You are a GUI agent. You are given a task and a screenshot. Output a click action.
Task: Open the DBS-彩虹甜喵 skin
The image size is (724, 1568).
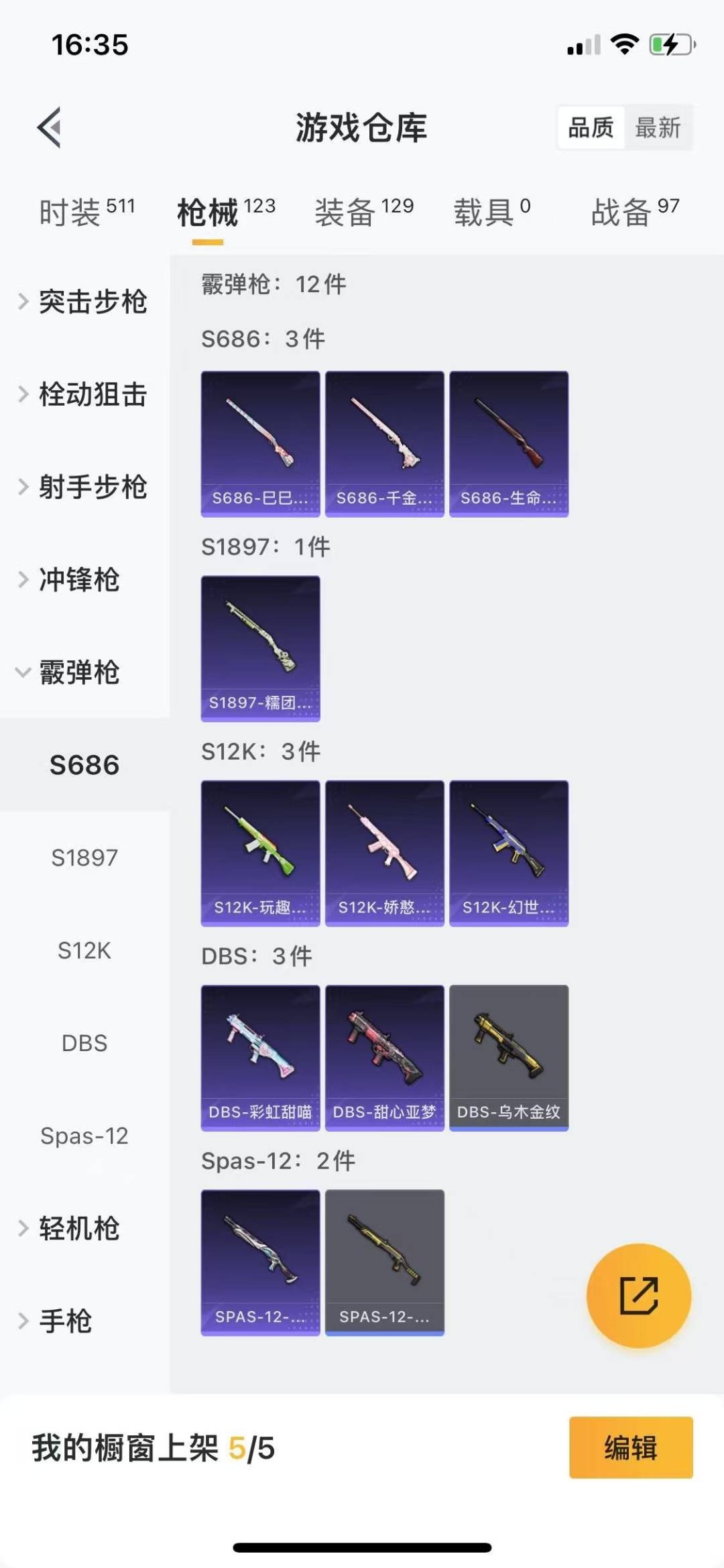(x=261, y=1058)
